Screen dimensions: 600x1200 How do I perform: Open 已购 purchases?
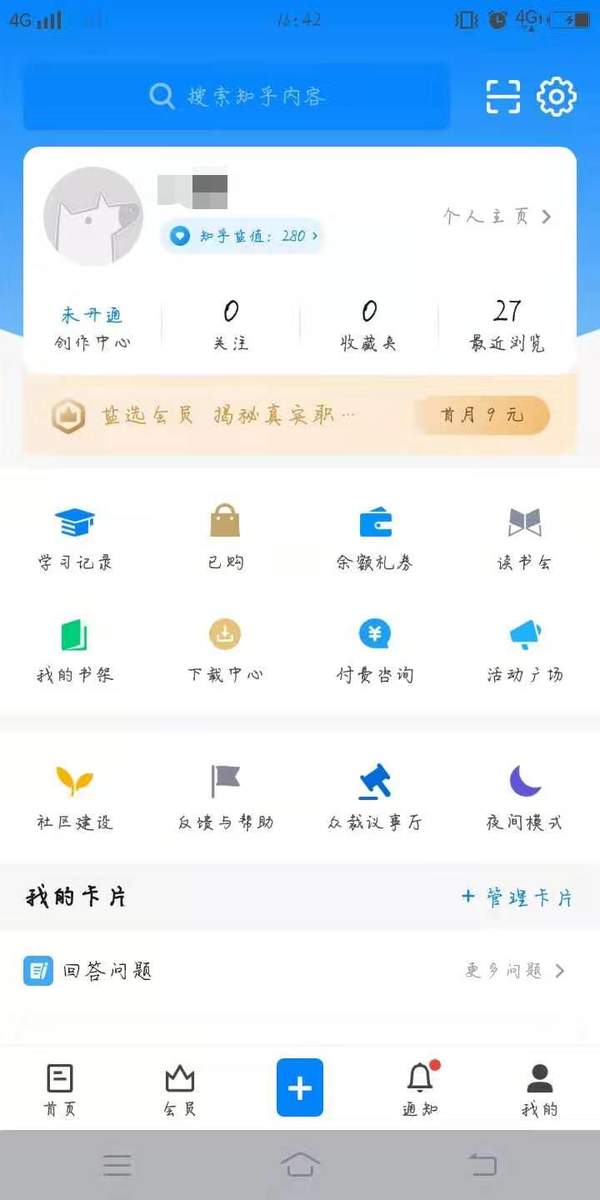point(225,539)
